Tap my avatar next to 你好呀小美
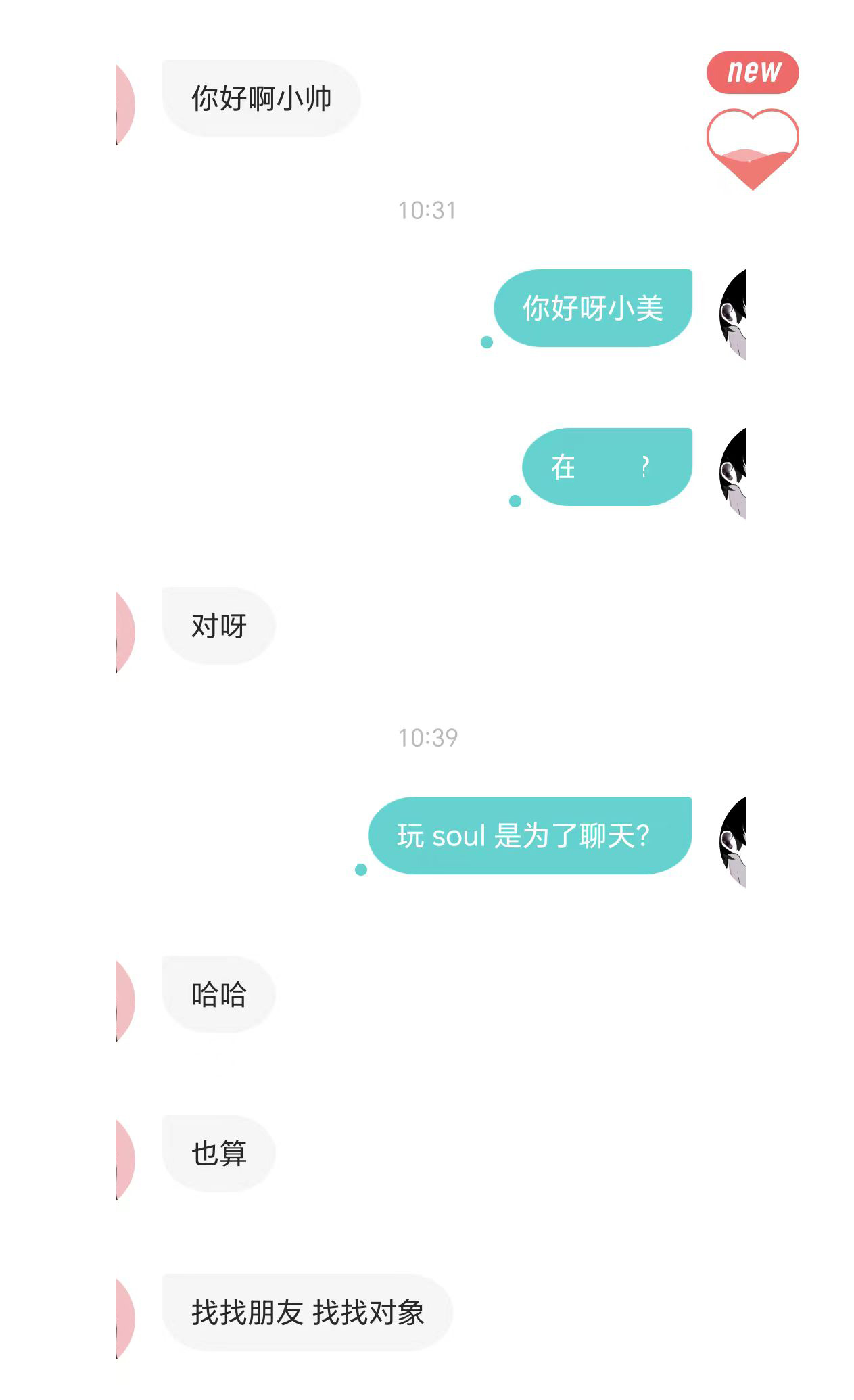Image resolution: width=854 pixels, height=1400 pixels. (x=734, y=314)
